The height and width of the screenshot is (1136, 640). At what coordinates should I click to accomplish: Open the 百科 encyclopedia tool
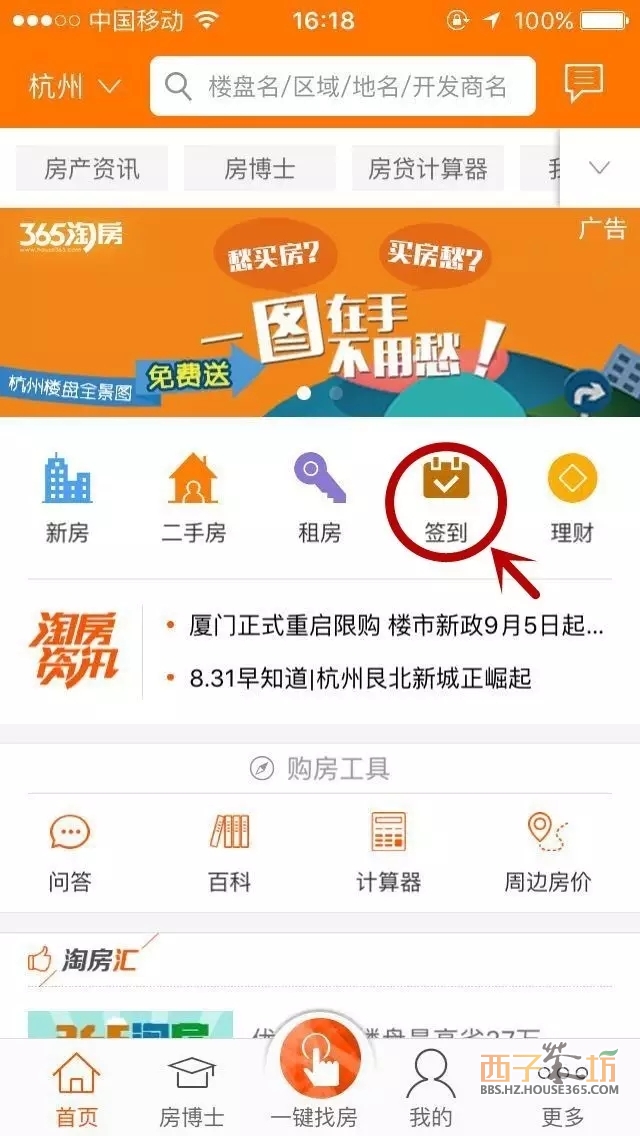[x=229, y=851]
